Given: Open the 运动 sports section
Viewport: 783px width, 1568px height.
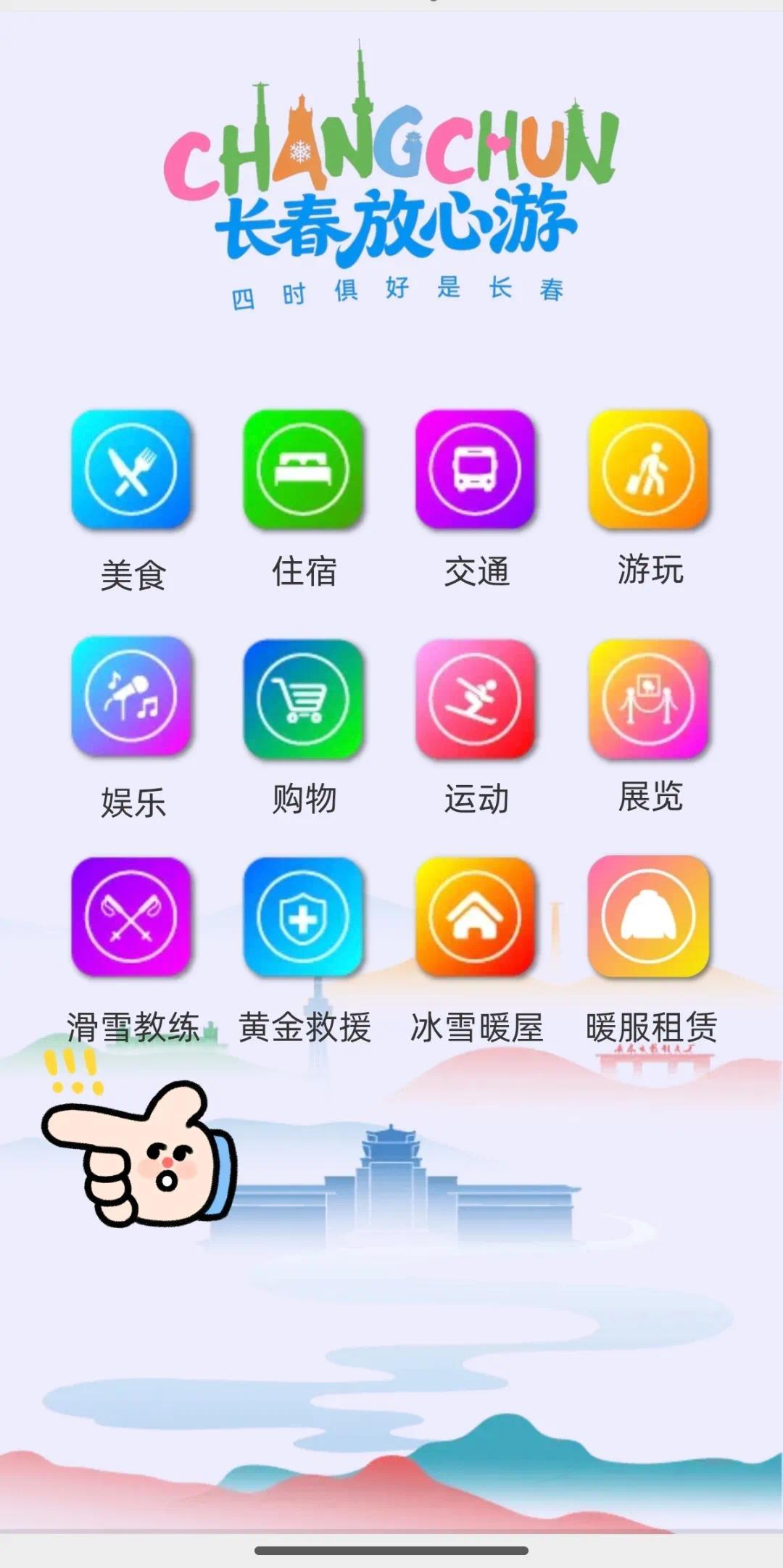Looking at the screenshot, I should [475, 698].
